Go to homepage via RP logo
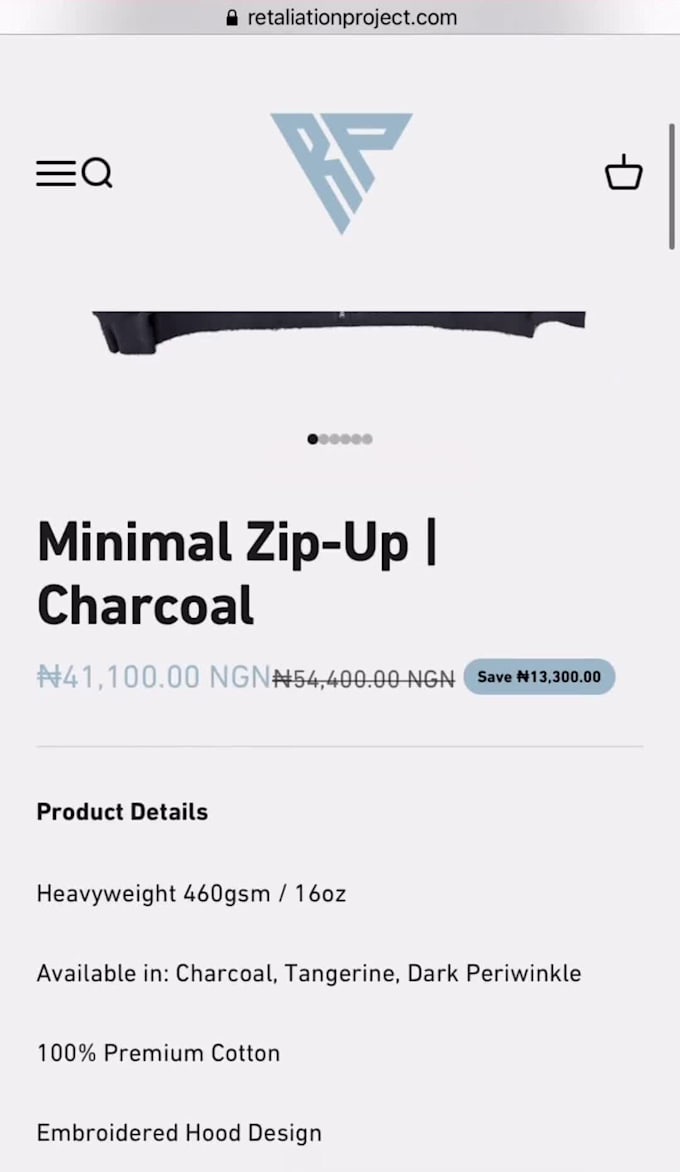 click(341, 170)
